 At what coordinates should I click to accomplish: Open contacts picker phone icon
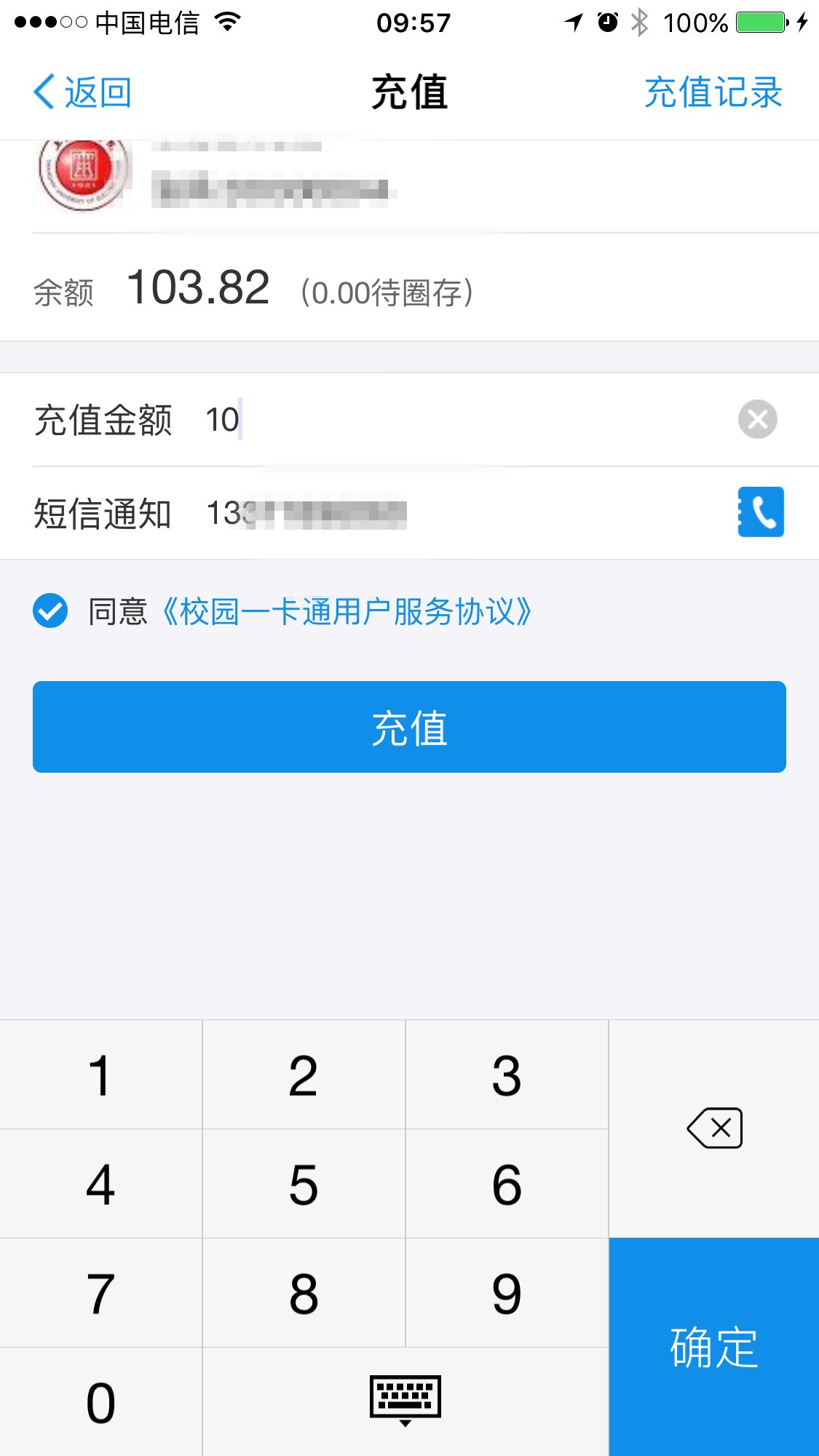[761, 512]
